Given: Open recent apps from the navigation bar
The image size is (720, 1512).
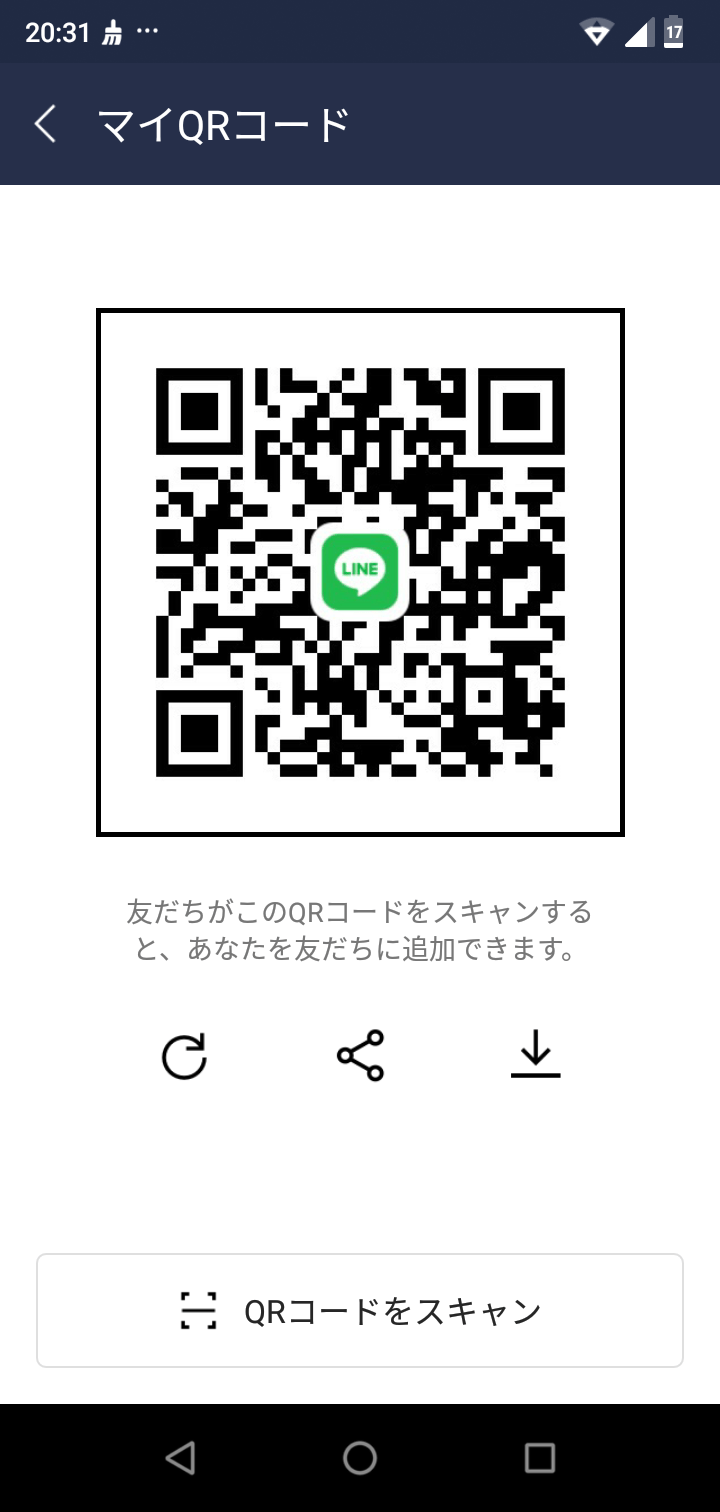Looking at the screenshot, I should tap(540, 1458).
